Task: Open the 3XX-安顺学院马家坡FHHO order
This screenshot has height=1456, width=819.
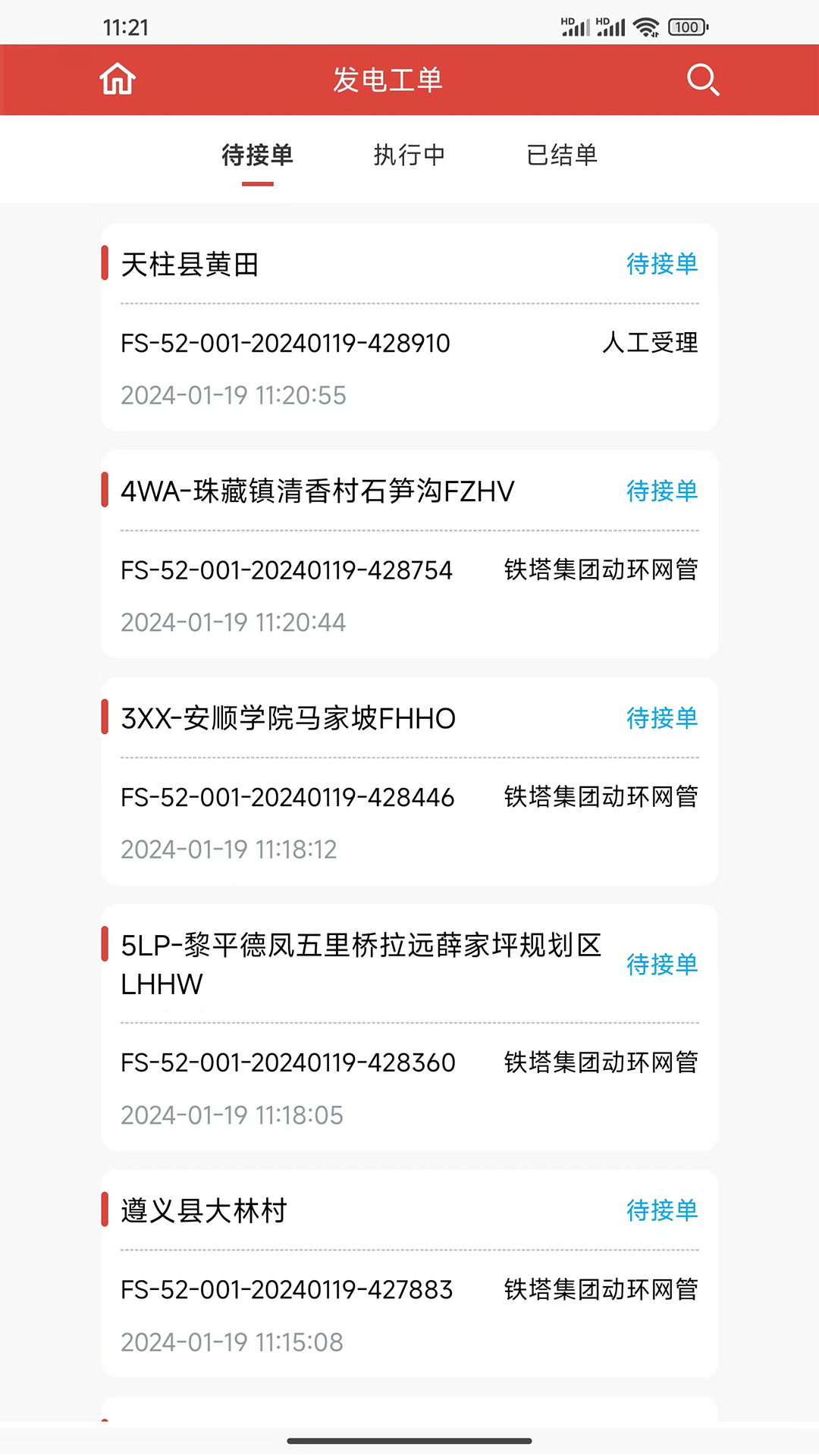Action: point(409,782)
